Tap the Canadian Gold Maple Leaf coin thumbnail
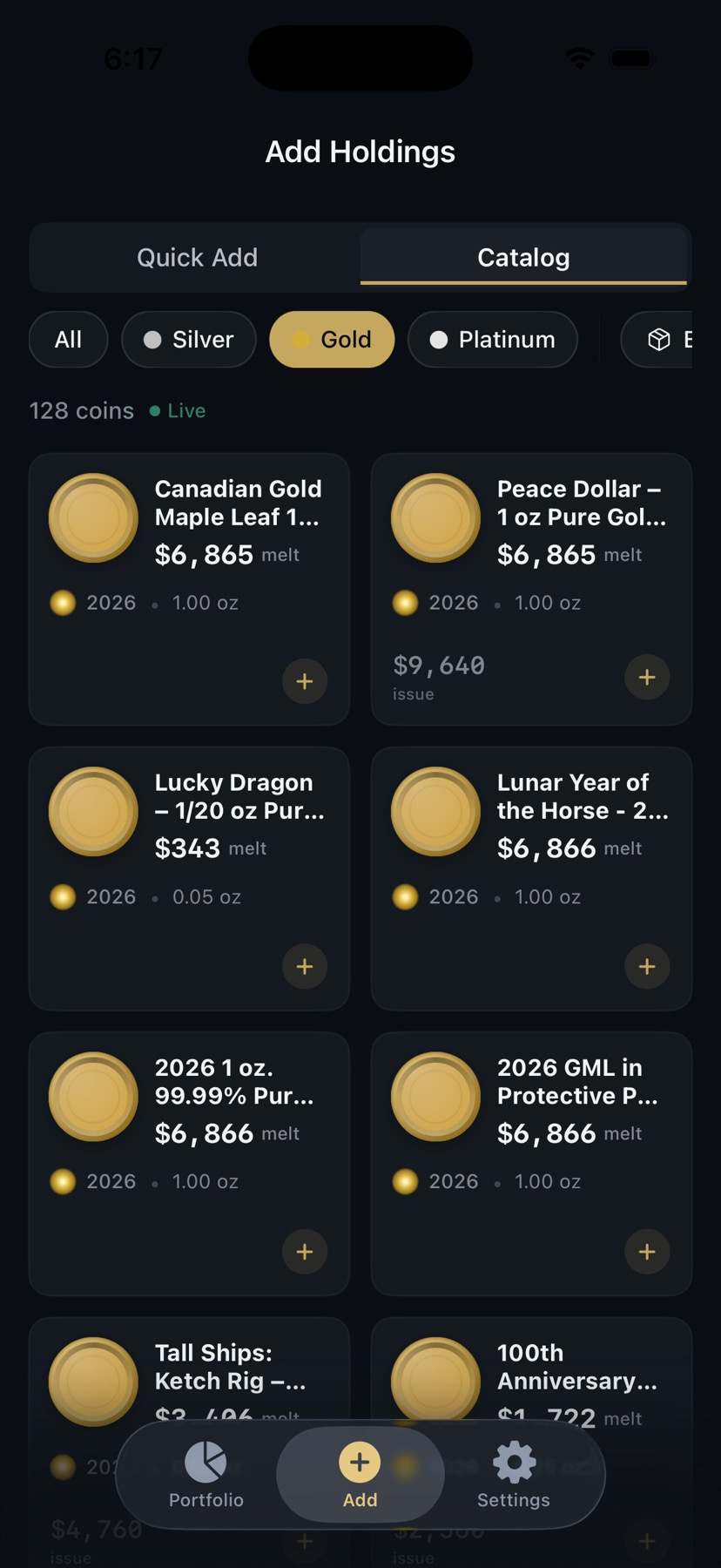This screenshot has height=1568, width=721. [x=92, y=517]
